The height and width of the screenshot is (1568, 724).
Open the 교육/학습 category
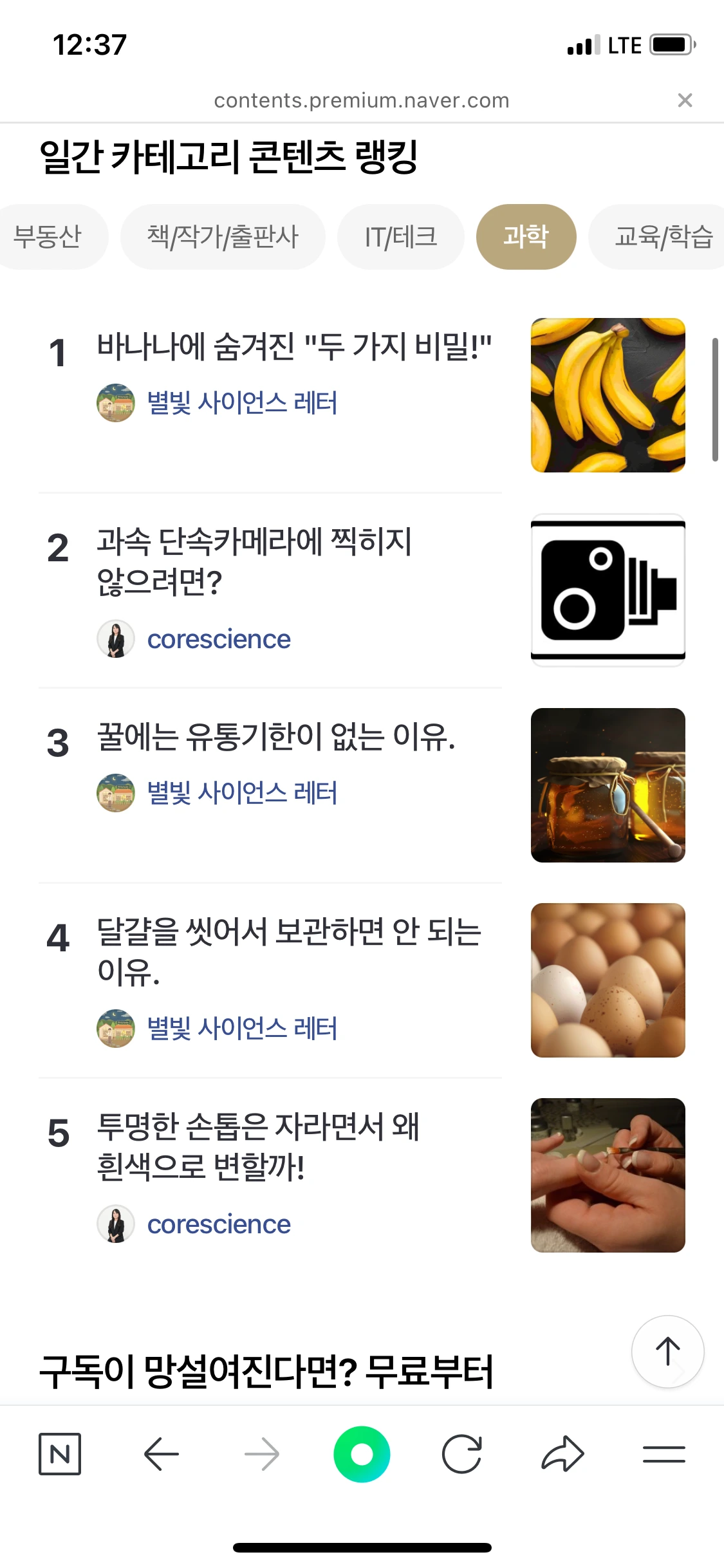click(x=663, y=236)
